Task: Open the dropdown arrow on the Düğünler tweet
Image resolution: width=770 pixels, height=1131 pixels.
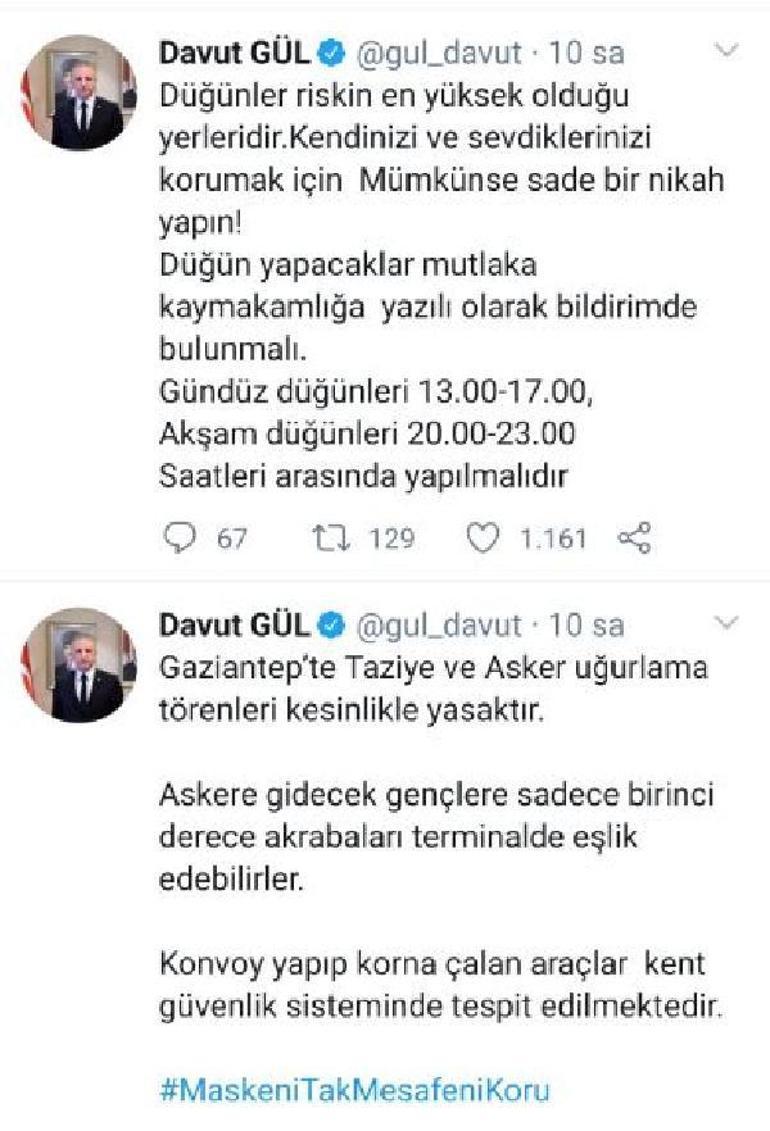Action: tap(728, 49)
